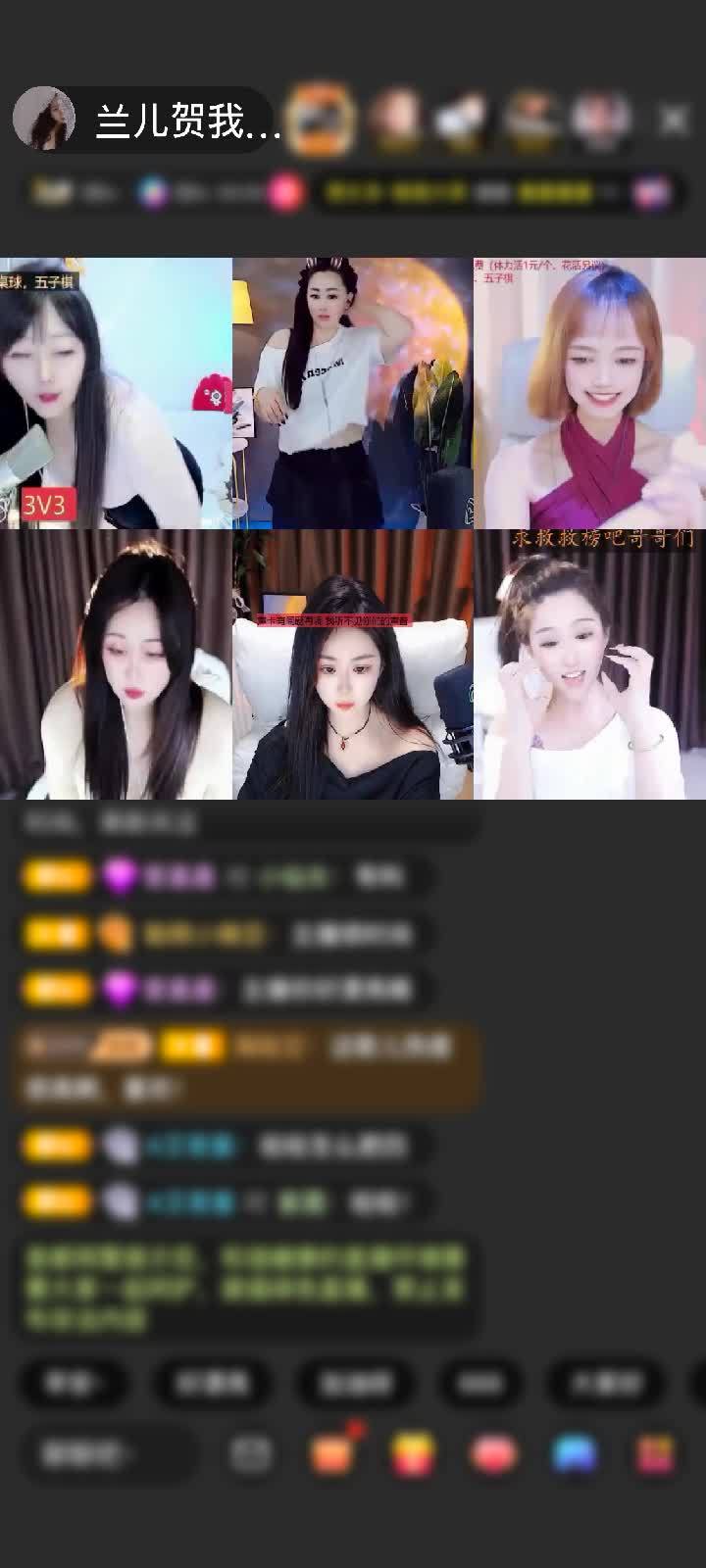Select the streamer in black top with necklace
Screen dimensions: 706x1568
[x=352, y=664]
